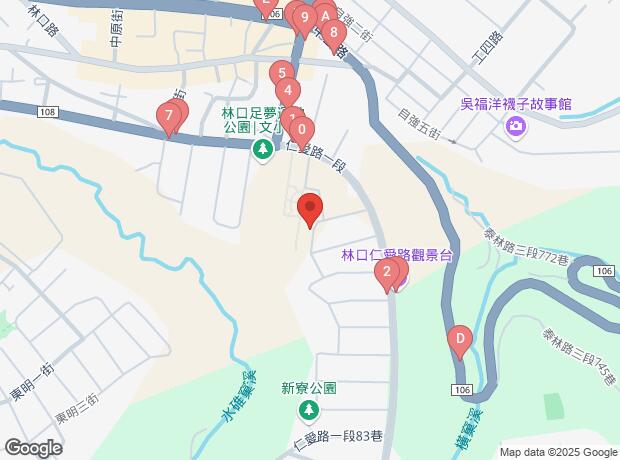Select map marker labeled 7
Viewport: 620px width, 460px height.
(x=168, y=119)
